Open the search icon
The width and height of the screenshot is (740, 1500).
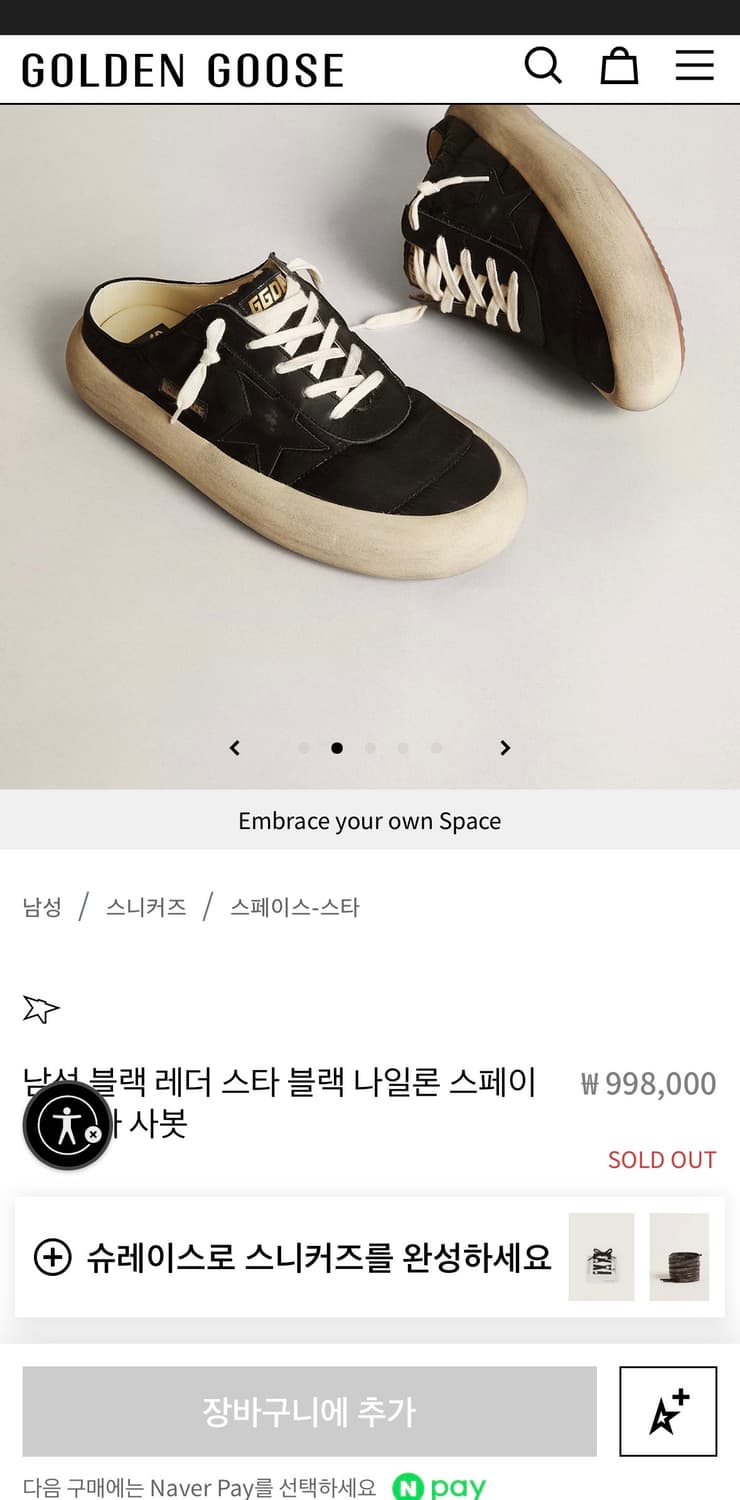(x=543, y=66)
